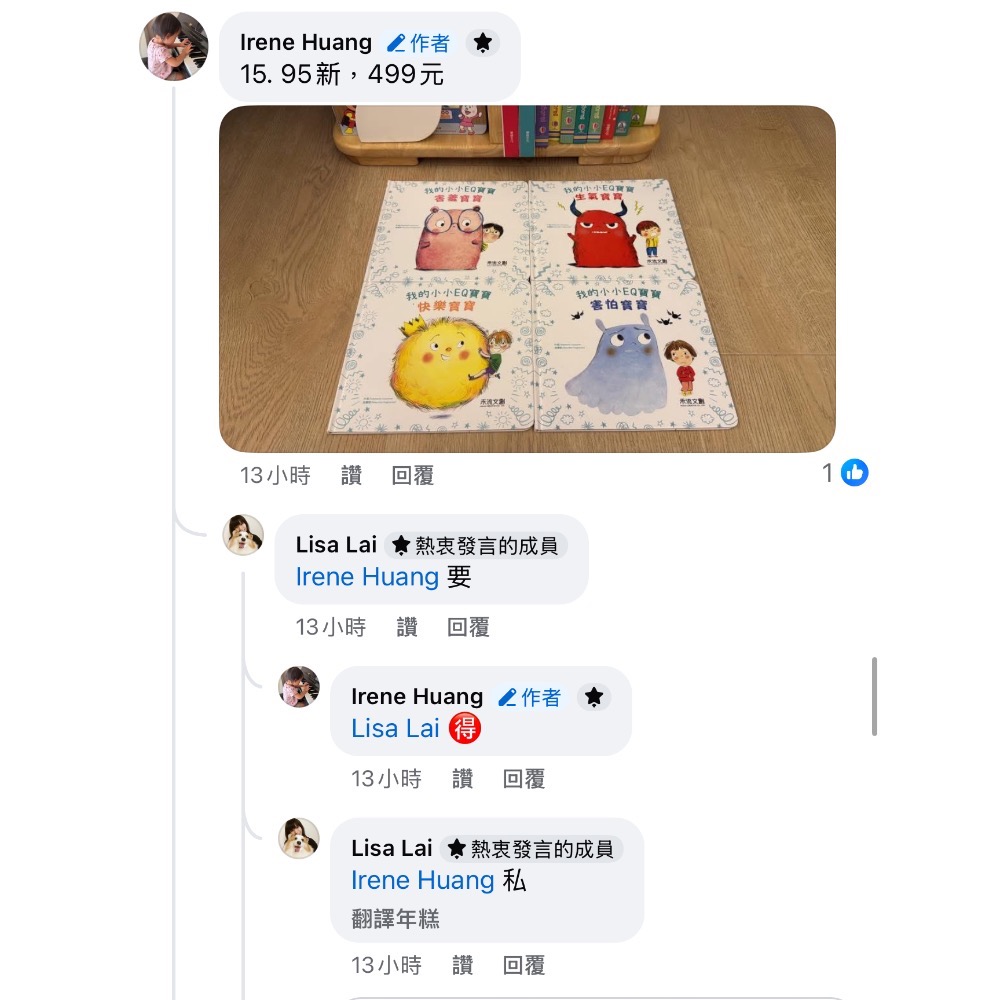Image resolution: width=1000 pixels, height=1000 pixels.
Task: Tap 翻譯年糕 under Lisa Lai's comment
Action: 395,918
